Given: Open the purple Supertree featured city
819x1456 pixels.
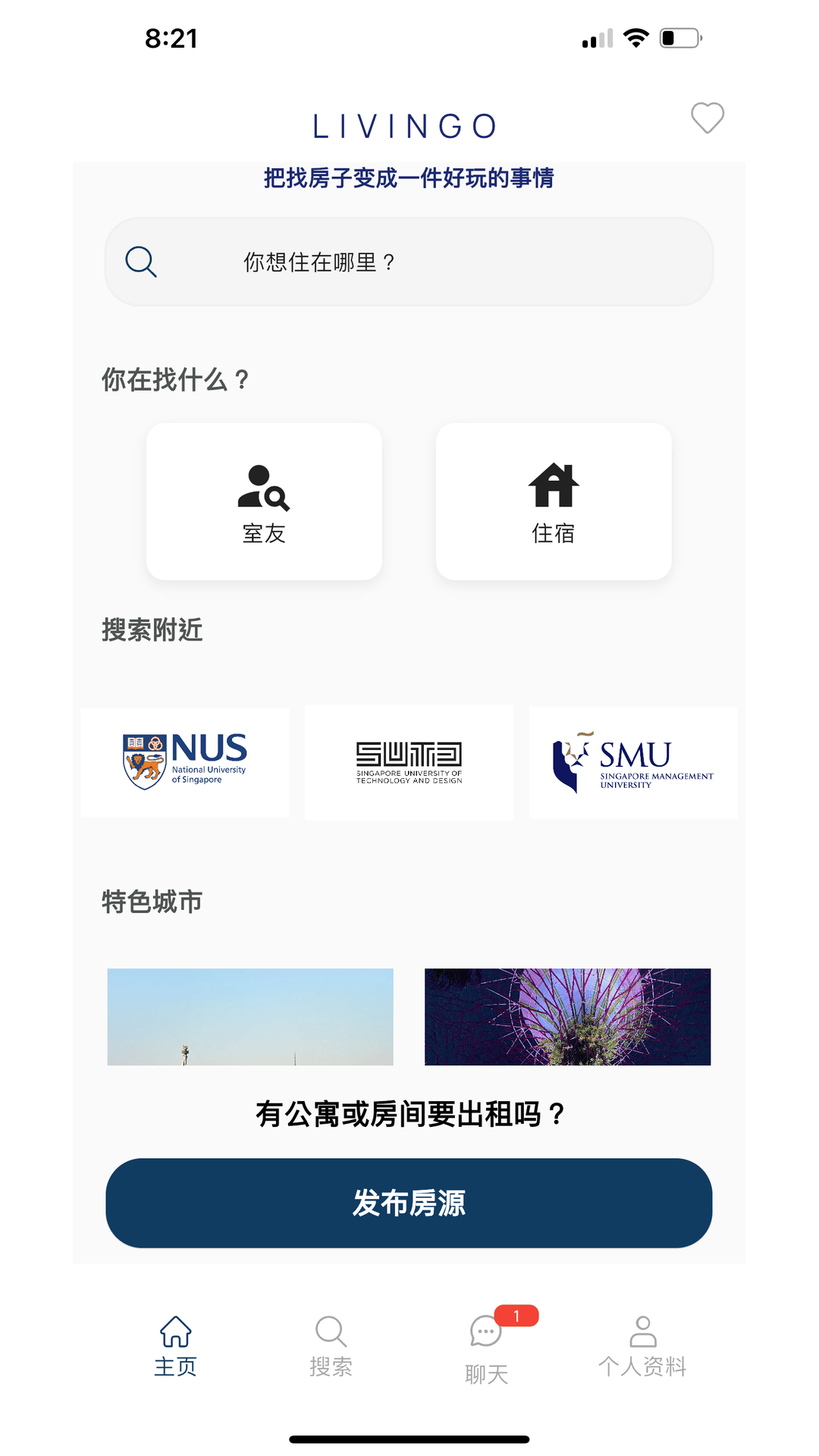Looking at the screenshot, I should pos(568,1016).
